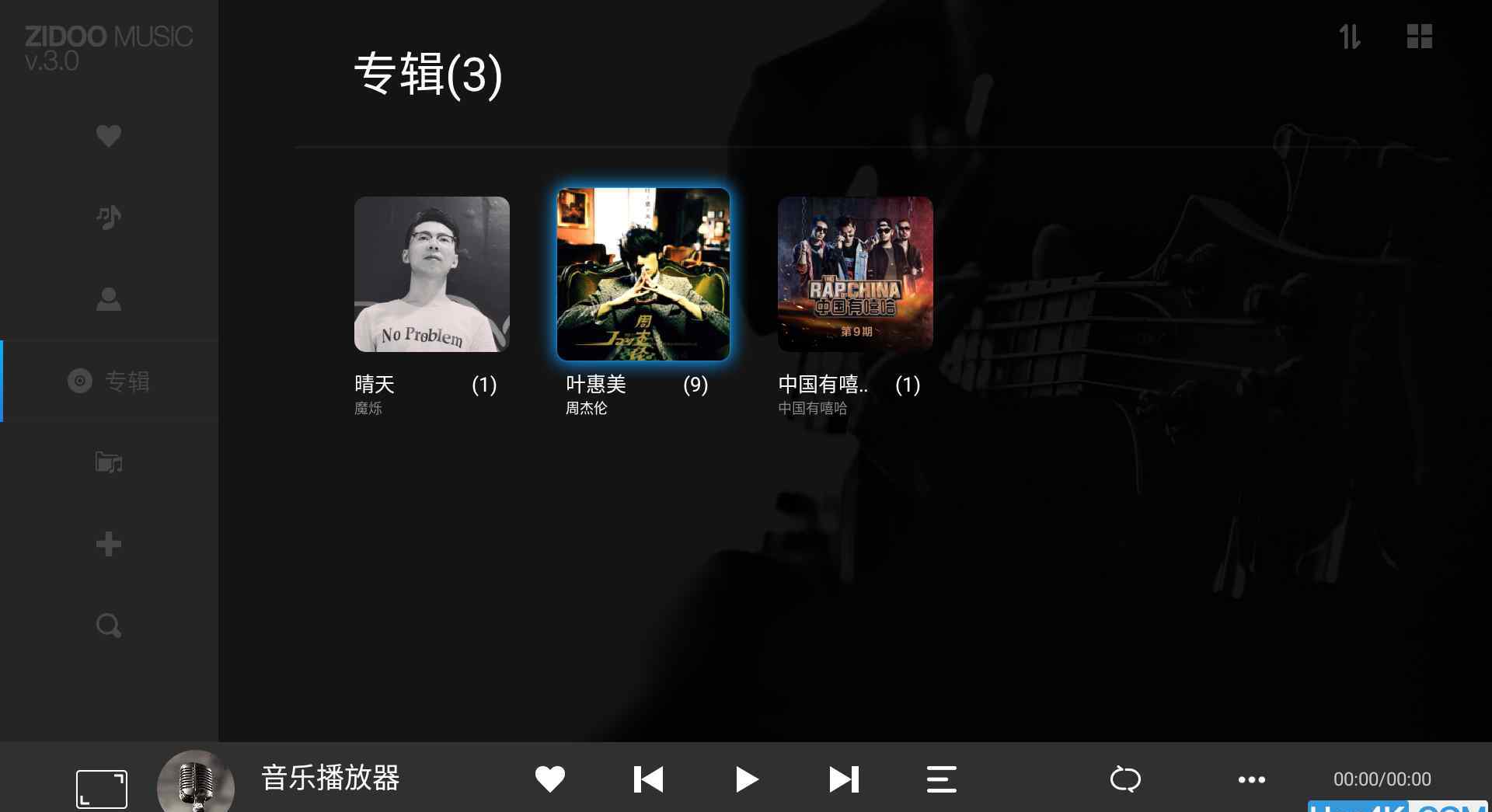Expand the player to full screen

point(102,789)
